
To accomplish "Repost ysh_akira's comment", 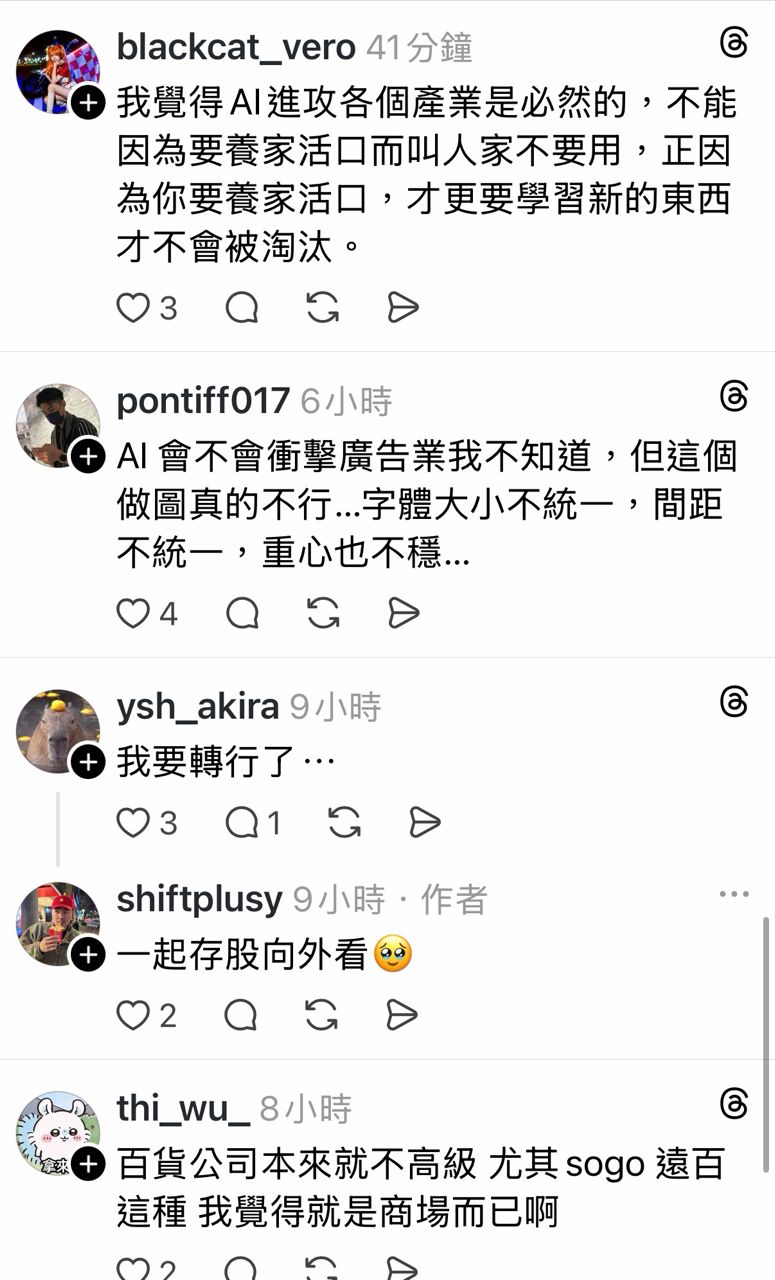I will pyautogui.click(x=344, y=822).
